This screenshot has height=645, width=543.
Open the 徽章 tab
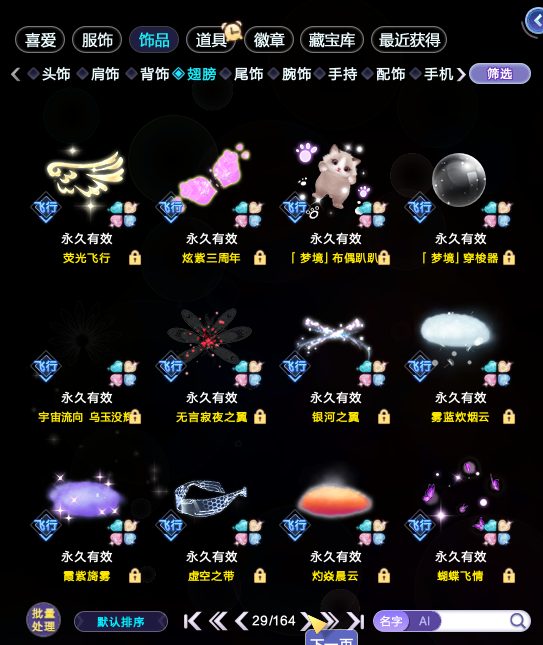(269, 40)
